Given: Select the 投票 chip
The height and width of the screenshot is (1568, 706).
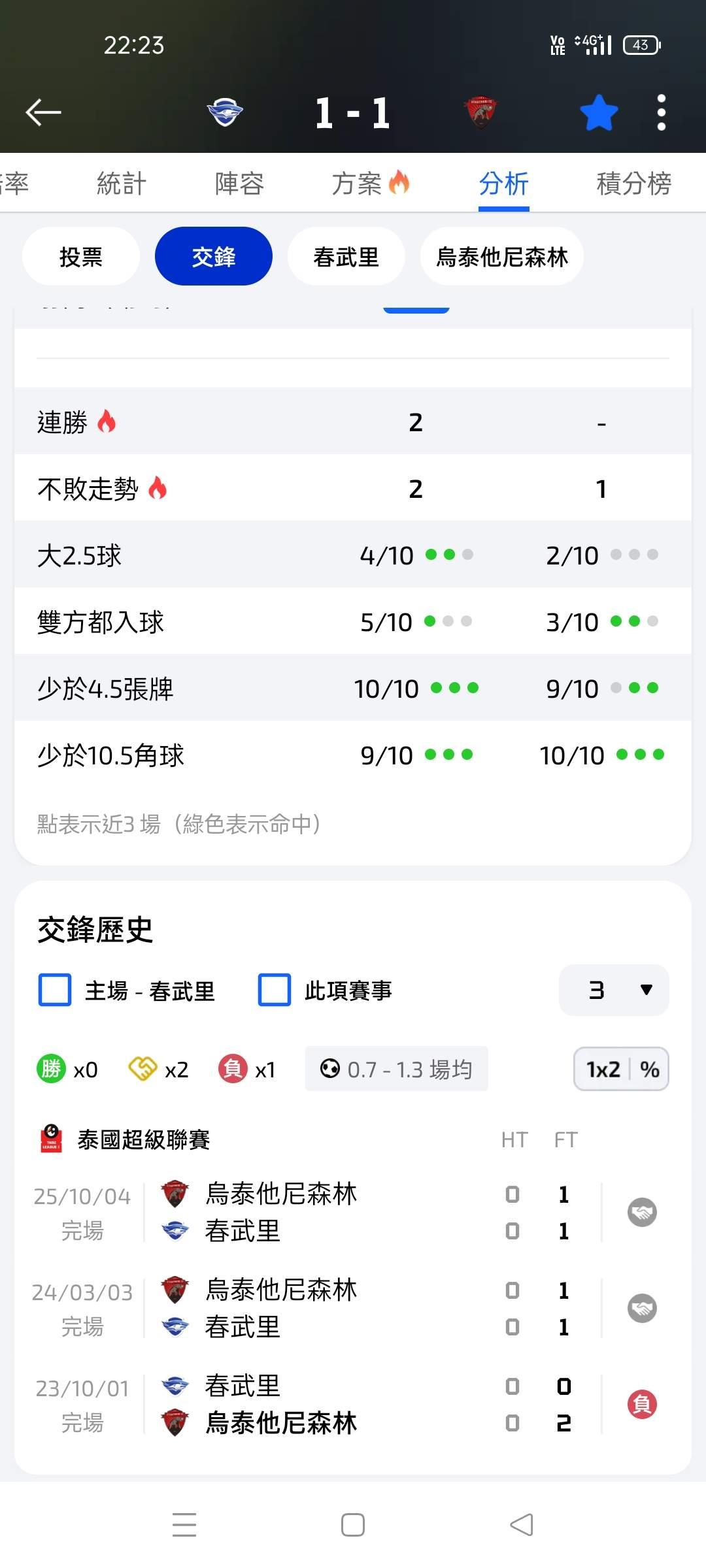Looking at the screenshot, I should point(81,257).
